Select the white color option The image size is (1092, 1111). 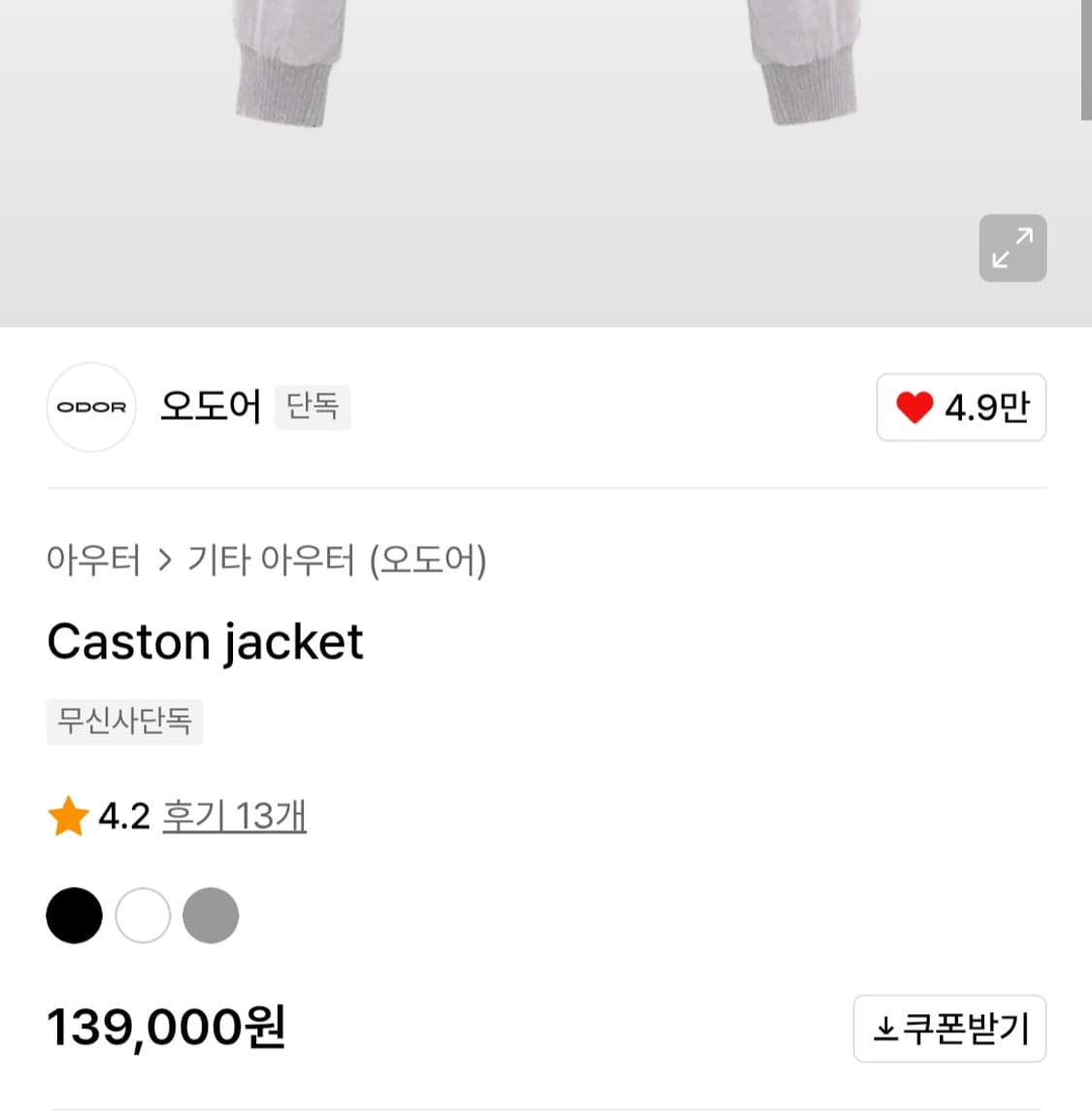tap(142, 915)
